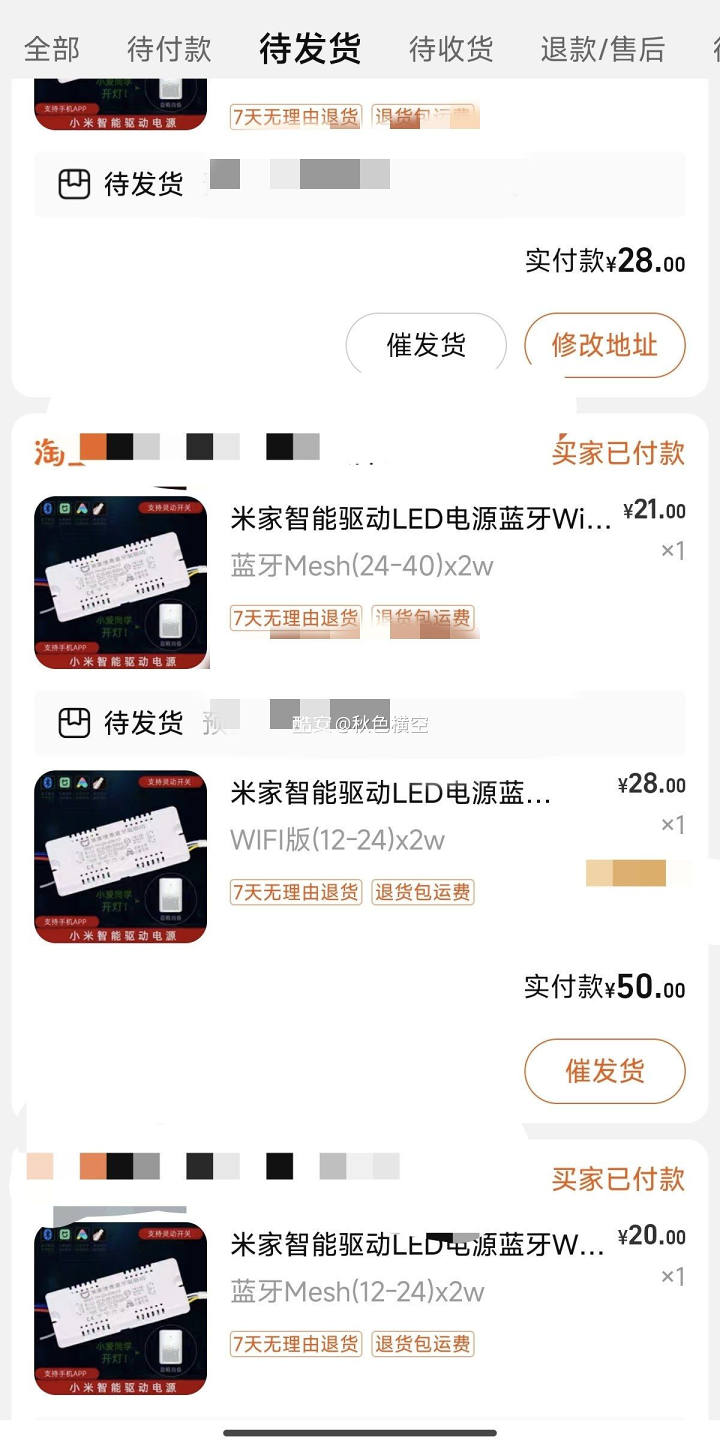Tap 催发货 on the ¥28.00 order

(x=426, y=346)
